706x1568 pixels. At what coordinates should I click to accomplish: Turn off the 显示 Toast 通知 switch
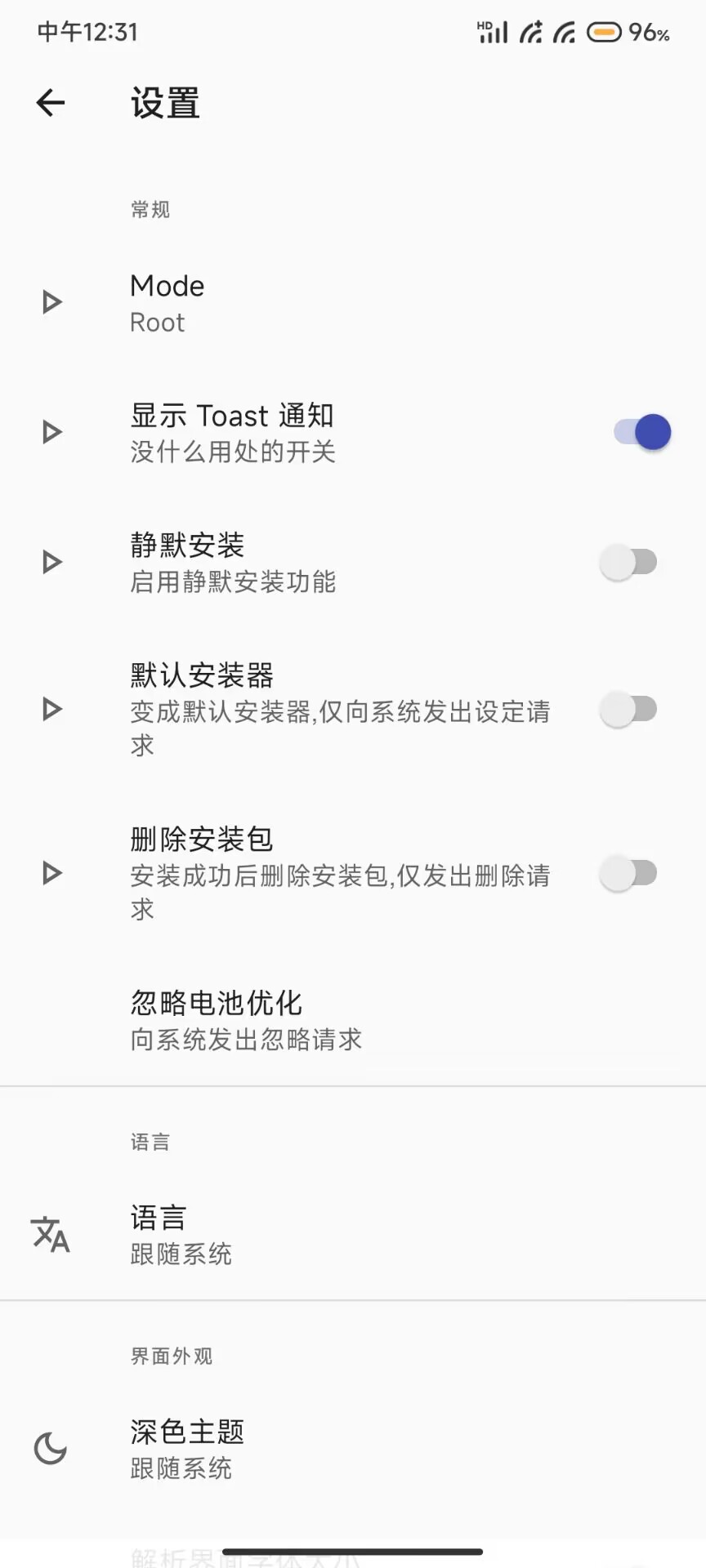(x=642, y=432)
